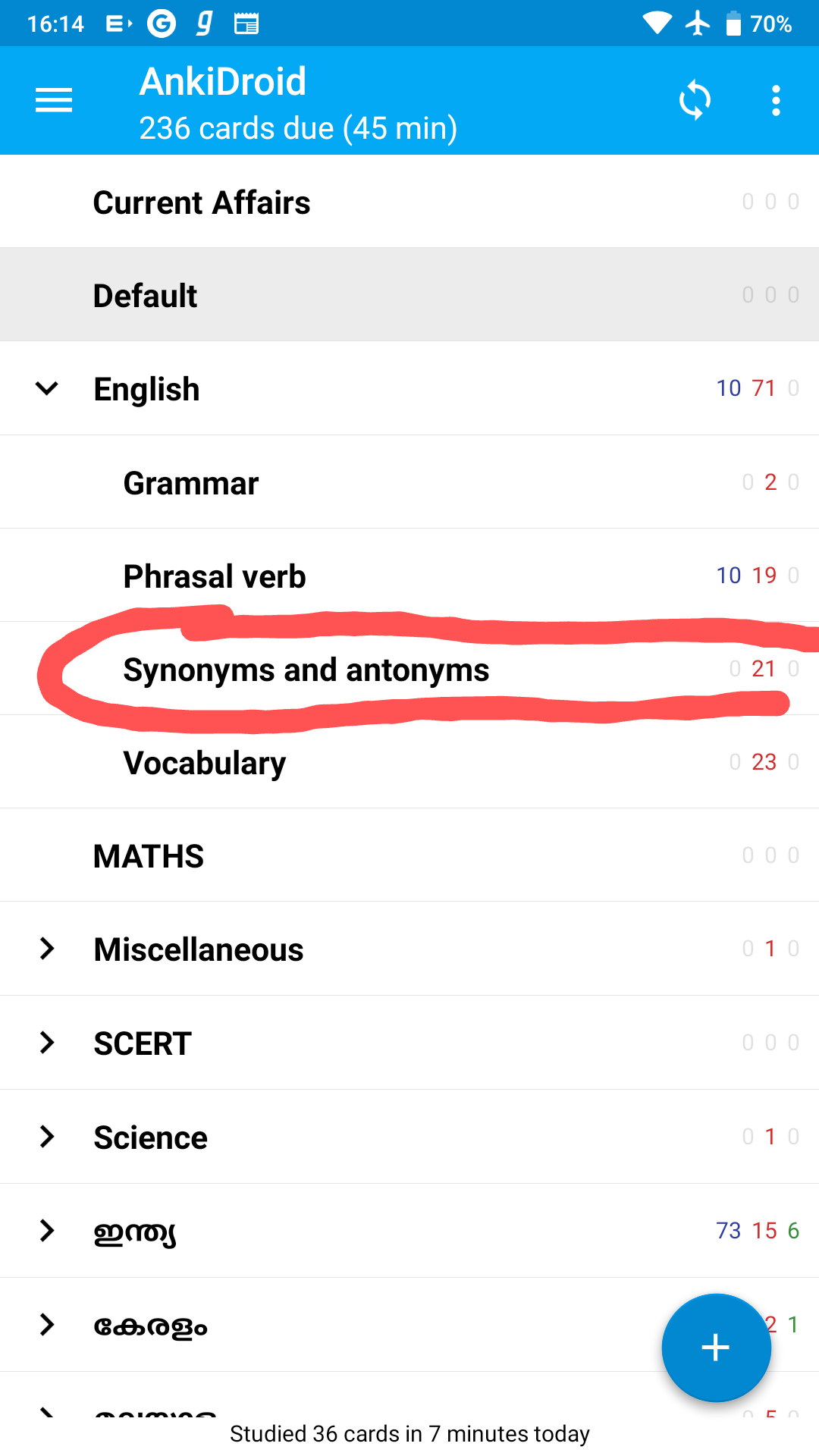Expand the Science deck chevron
Screen dimensions: 819x1456
pos(47,1137)
